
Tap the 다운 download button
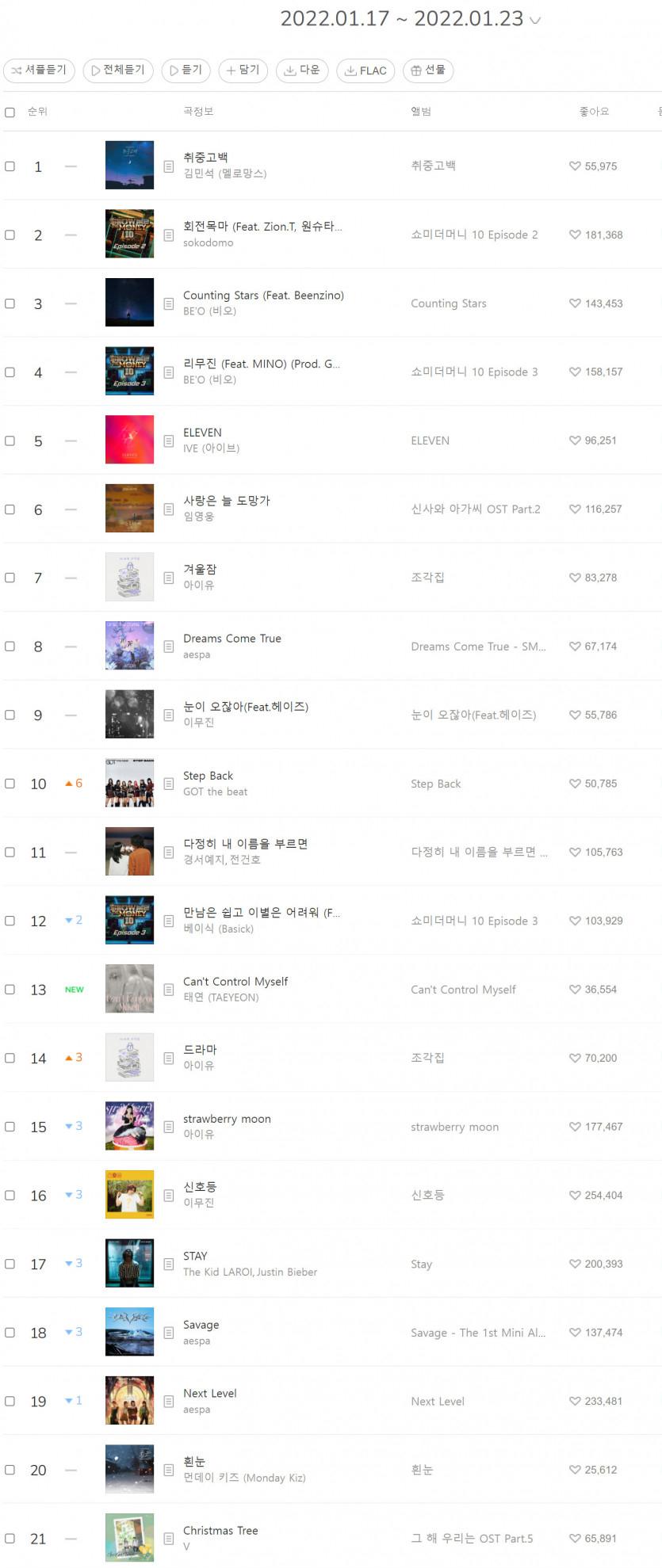click(302, 71)
